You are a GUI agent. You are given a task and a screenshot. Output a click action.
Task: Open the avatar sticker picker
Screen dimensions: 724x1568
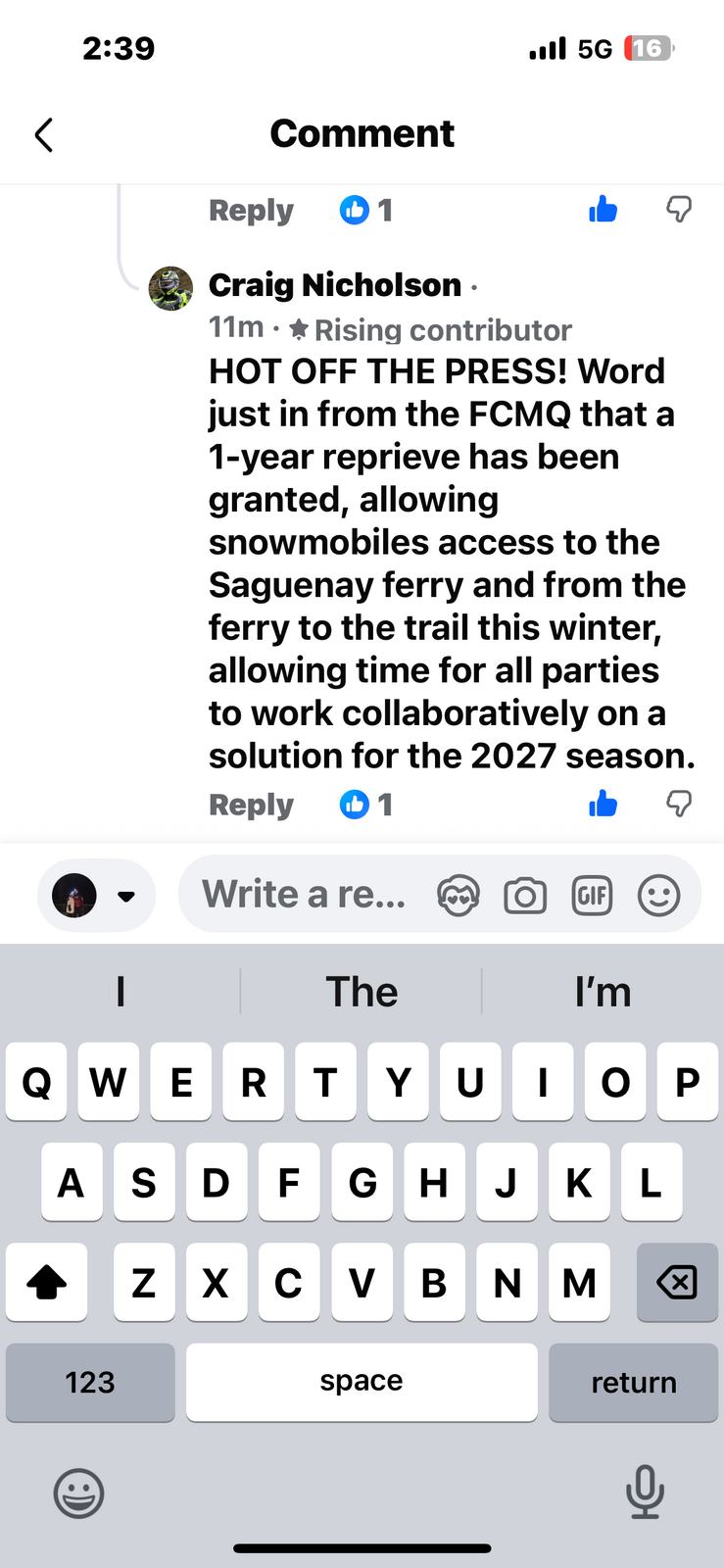(x=459, y=896)
